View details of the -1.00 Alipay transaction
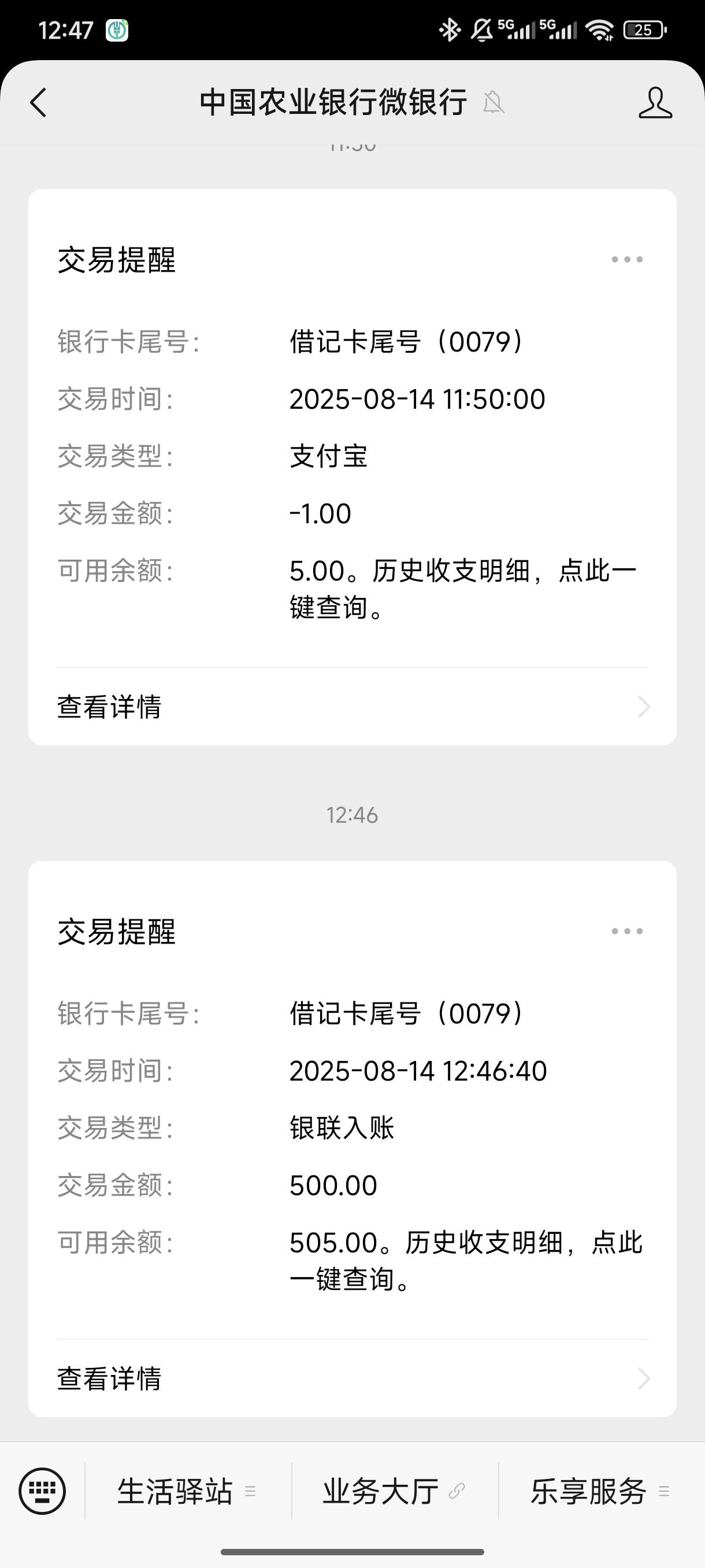The width and height of the screenshot is (705, 1568). coord(352,707)
